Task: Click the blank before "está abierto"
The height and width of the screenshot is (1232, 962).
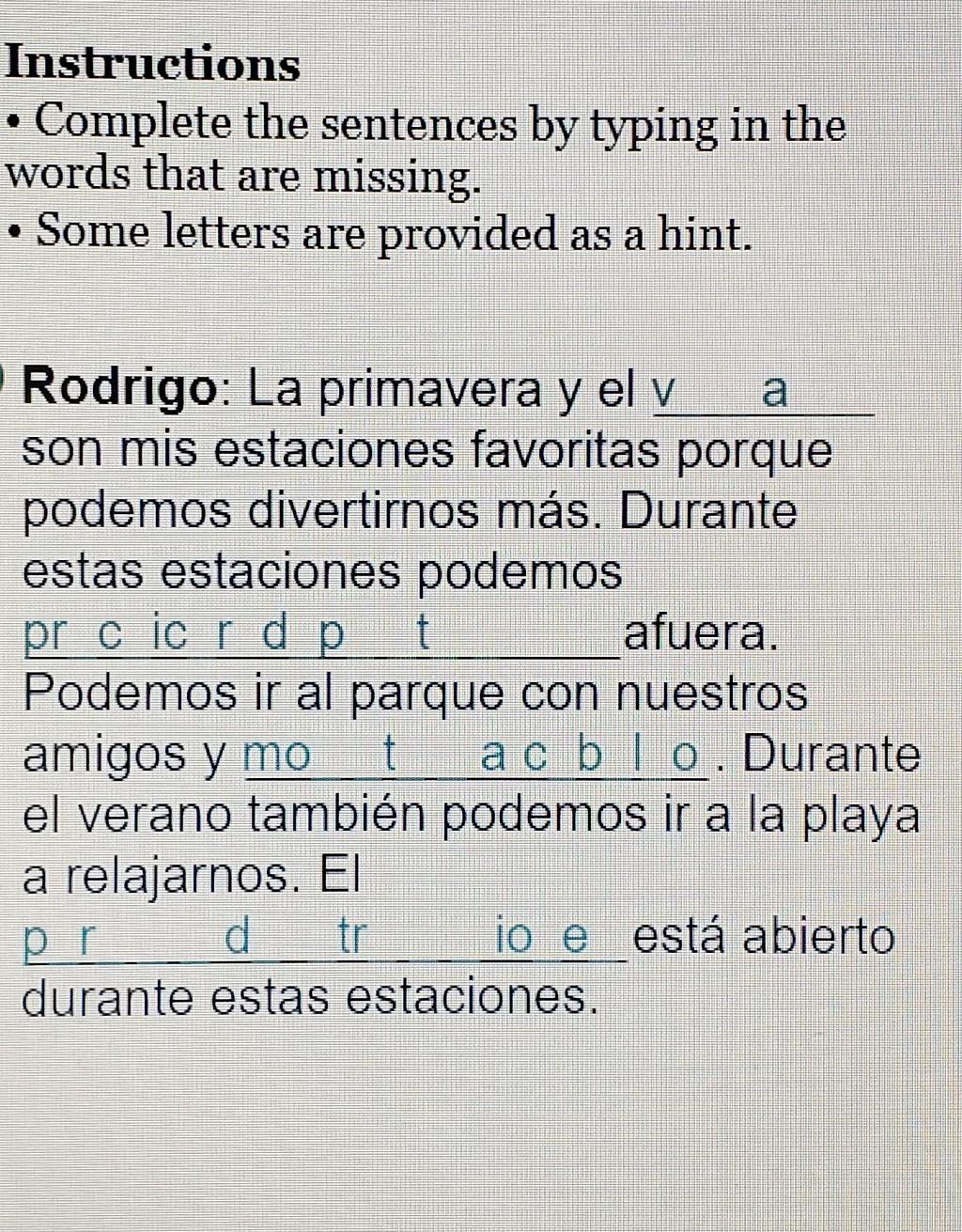Action: click(x=324, y=939)
